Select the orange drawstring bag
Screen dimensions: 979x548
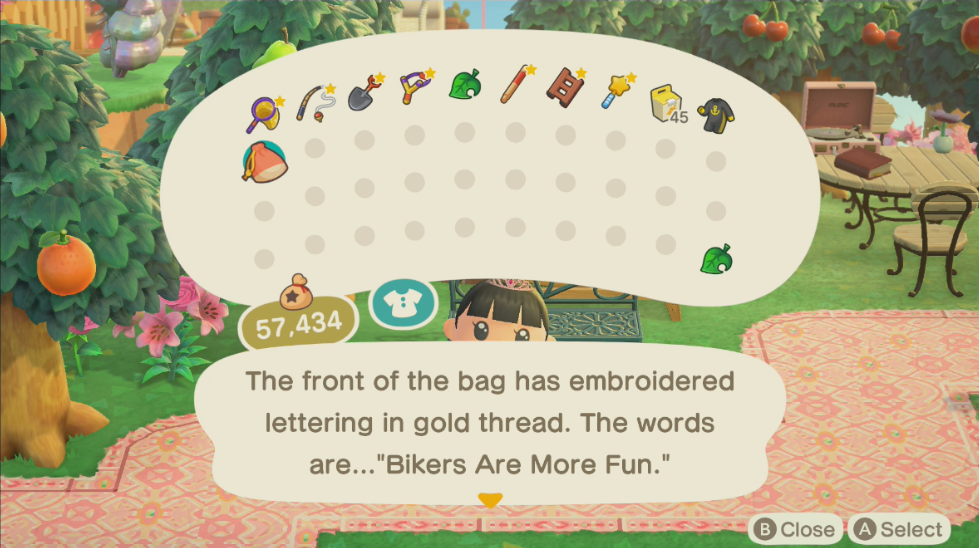coord(264,161)
